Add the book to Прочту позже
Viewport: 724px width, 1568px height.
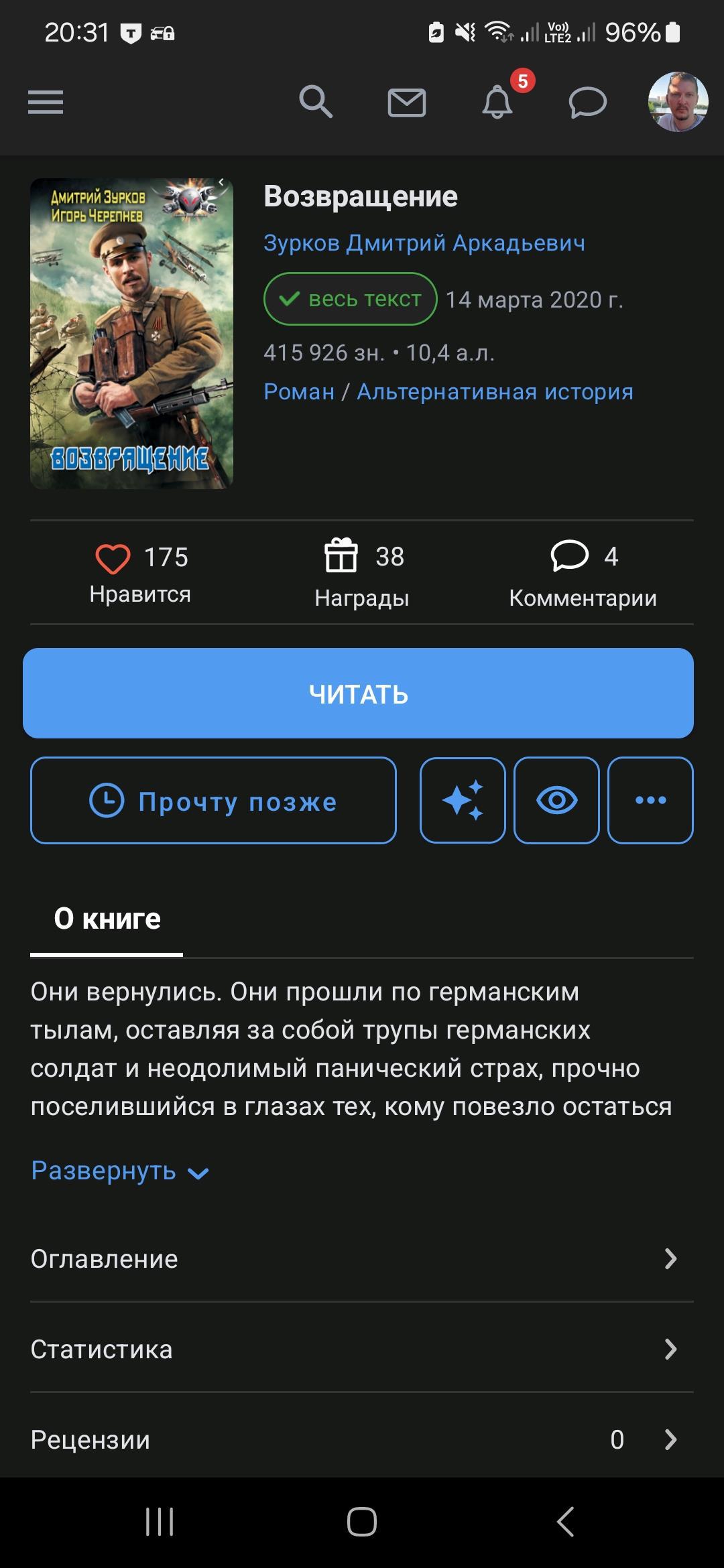pos(213,800)
